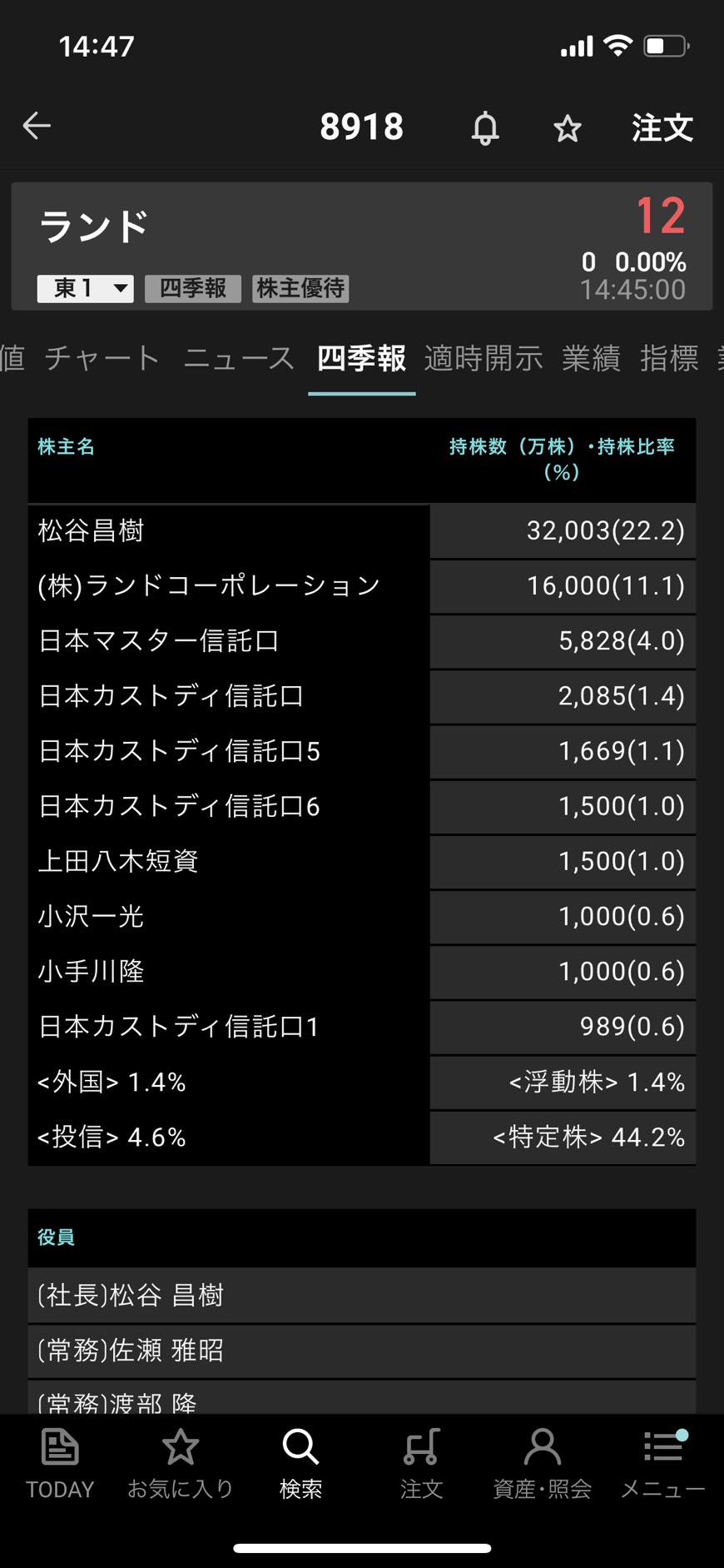Open the price alert bell
The width and height of the screenshot is (724, 1568).
[485, 128]
